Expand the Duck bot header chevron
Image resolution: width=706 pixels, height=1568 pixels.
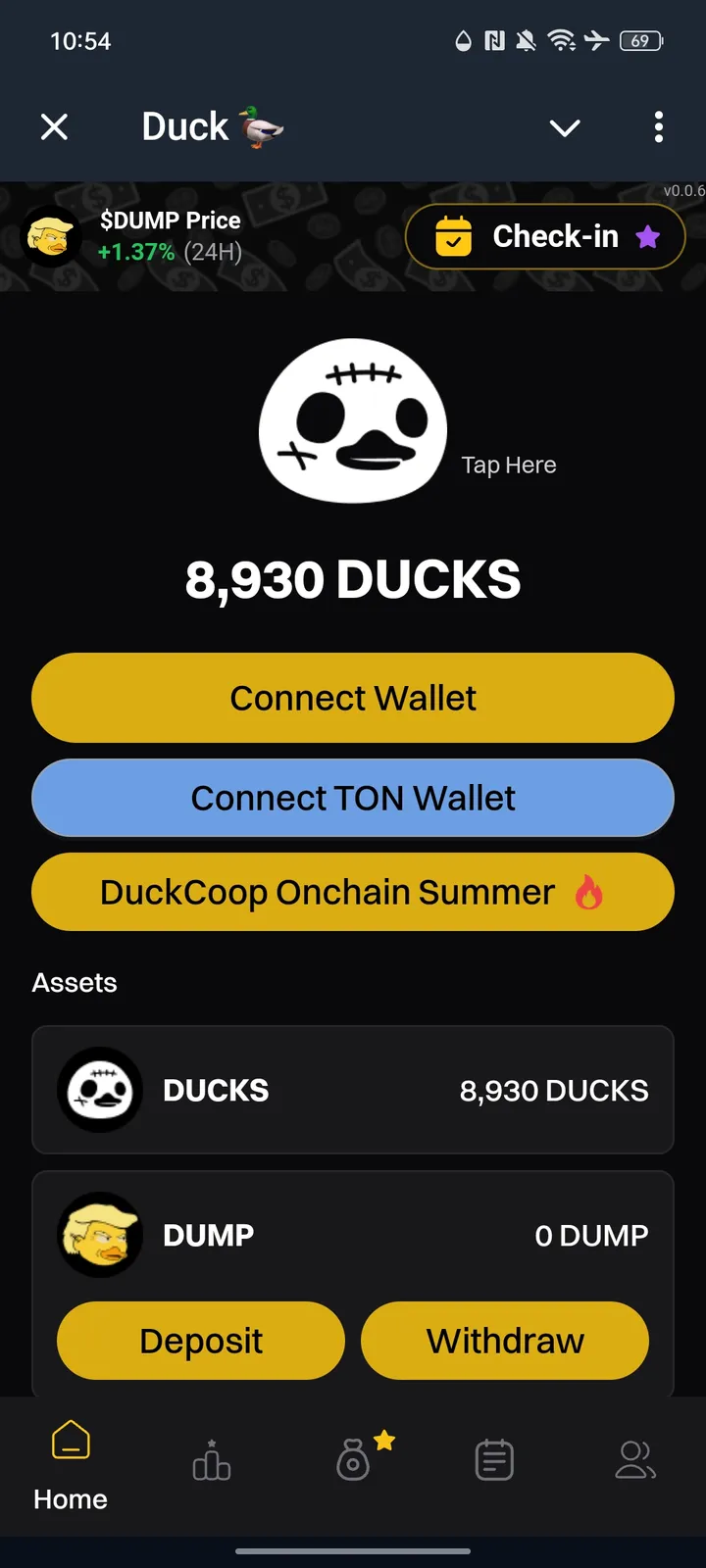[x=564, y=127]
